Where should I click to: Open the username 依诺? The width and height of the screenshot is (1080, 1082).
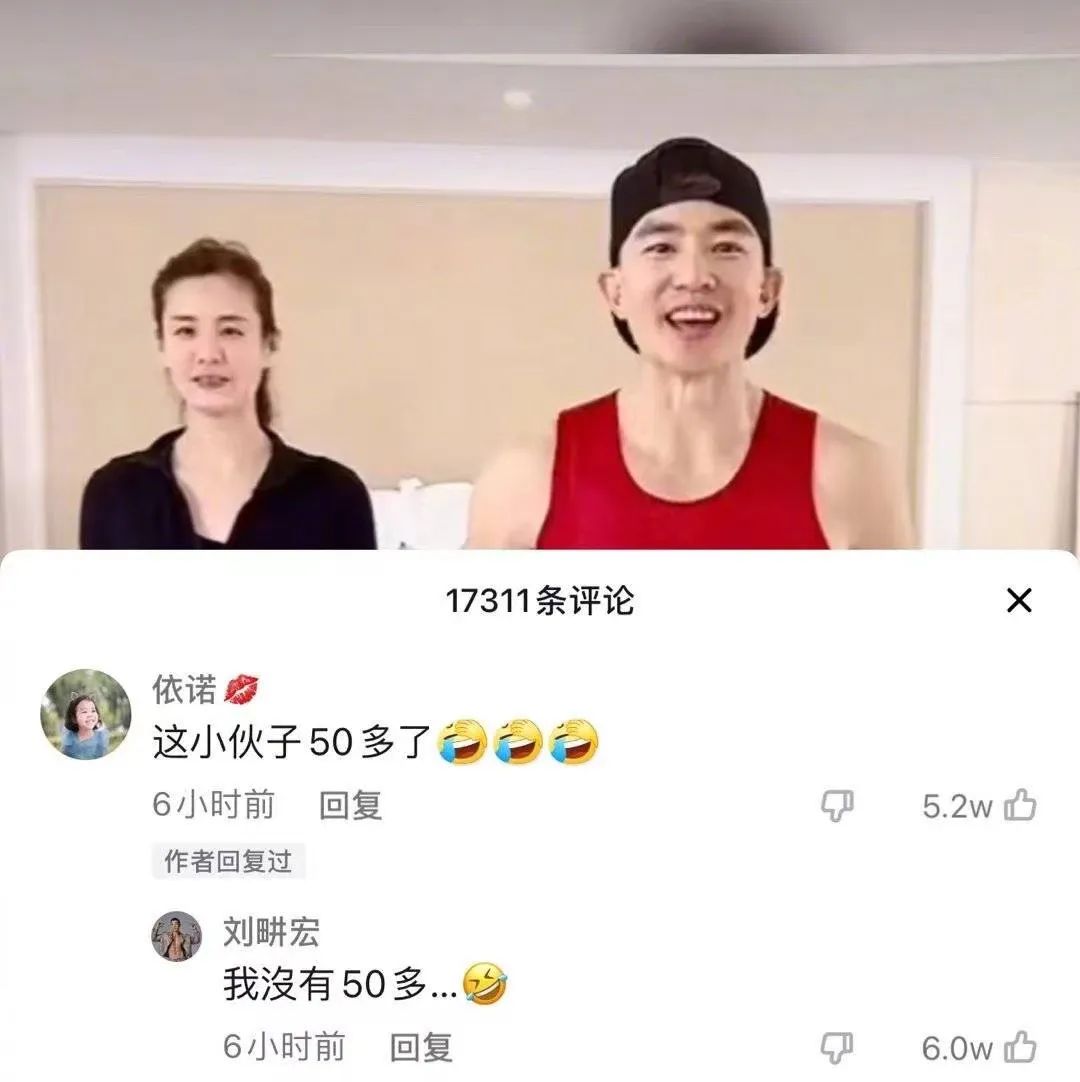pos(185,689)
